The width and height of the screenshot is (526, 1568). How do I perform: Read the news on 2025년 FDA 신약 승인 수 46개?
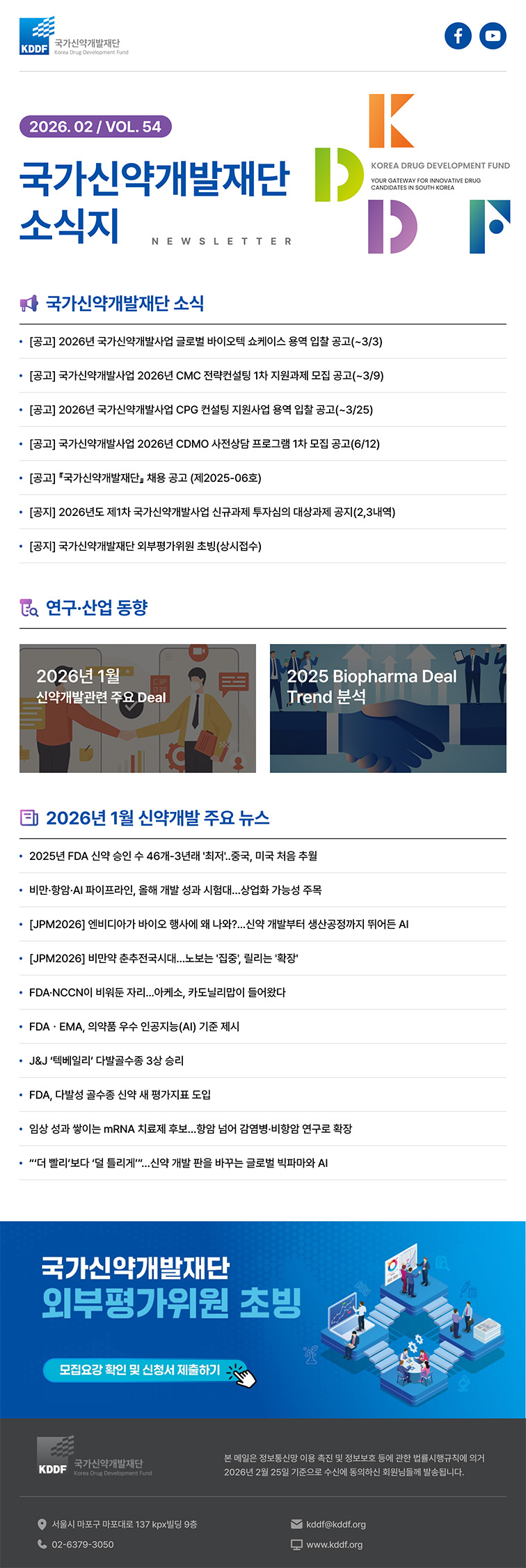point(173,856)
